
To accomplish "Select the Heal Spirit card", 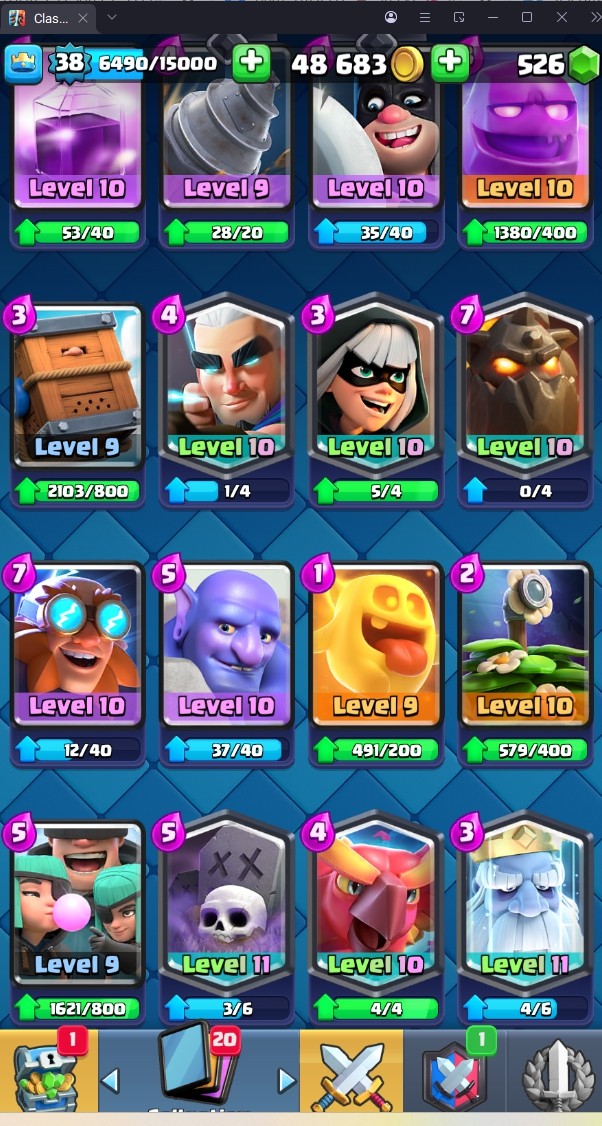I will click(375, 645).
